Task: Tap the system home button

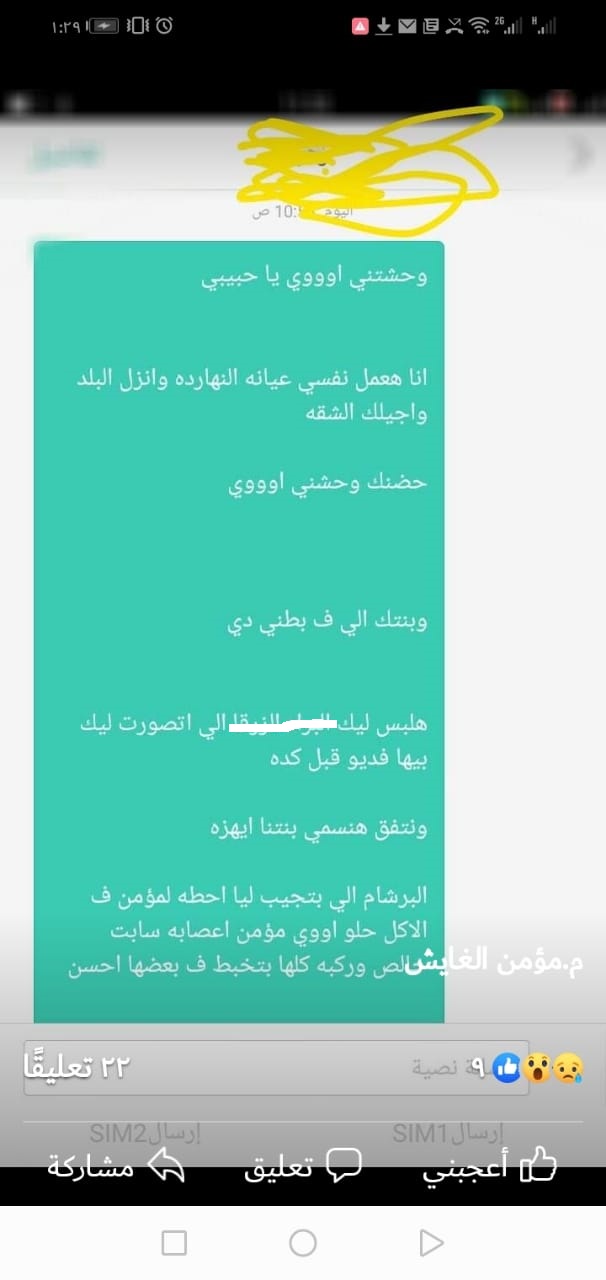Action: pos(303,1243)
